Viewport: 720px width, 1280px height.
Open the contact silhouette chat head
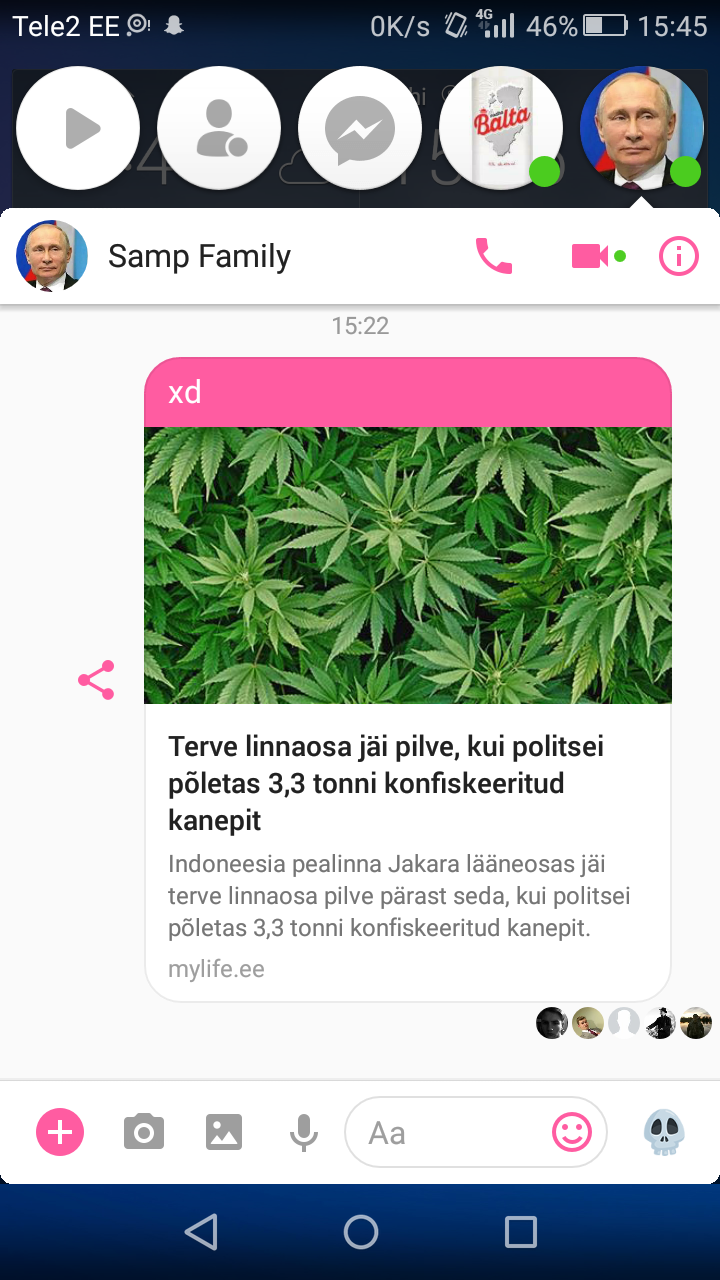tap(219, 128)
